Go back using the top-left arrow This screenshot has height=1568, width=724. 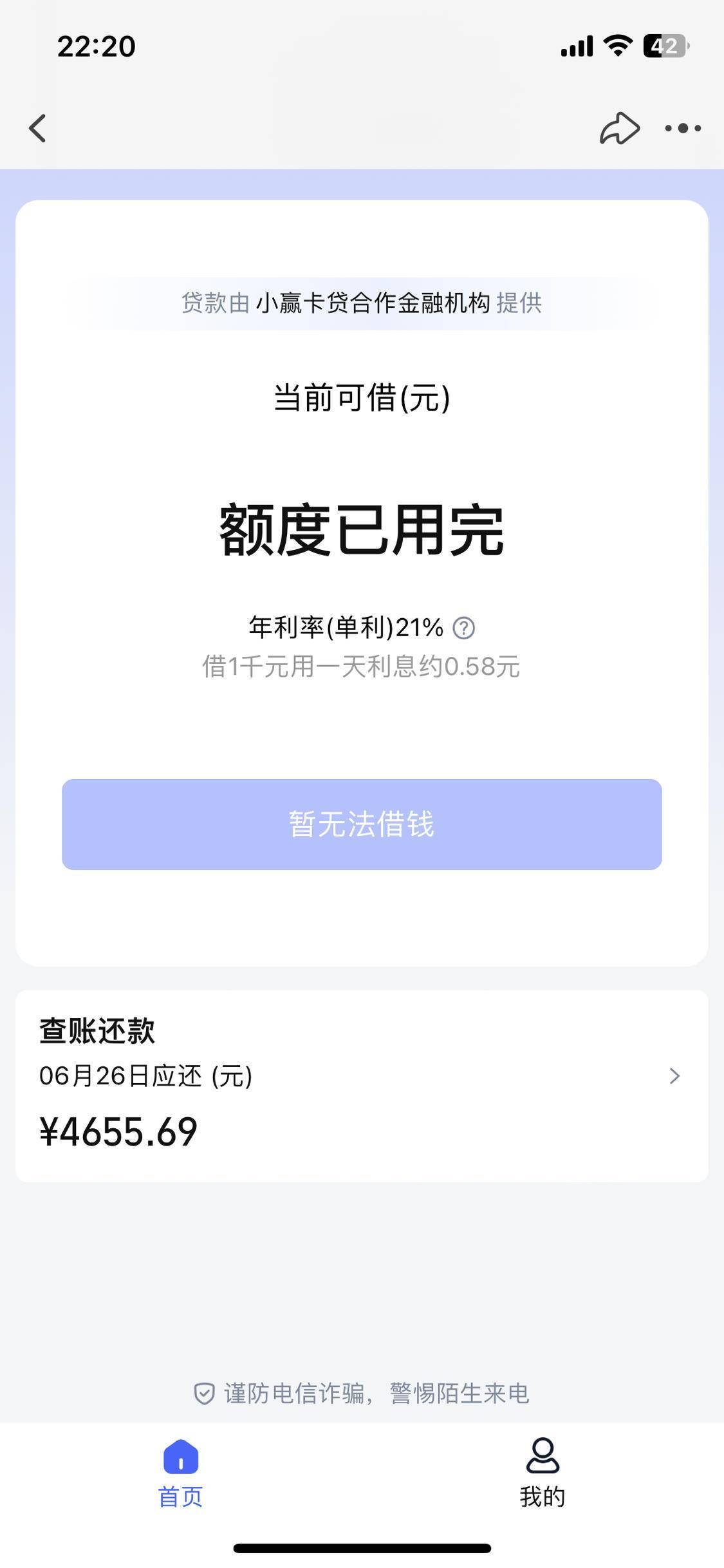coord(37,128)
